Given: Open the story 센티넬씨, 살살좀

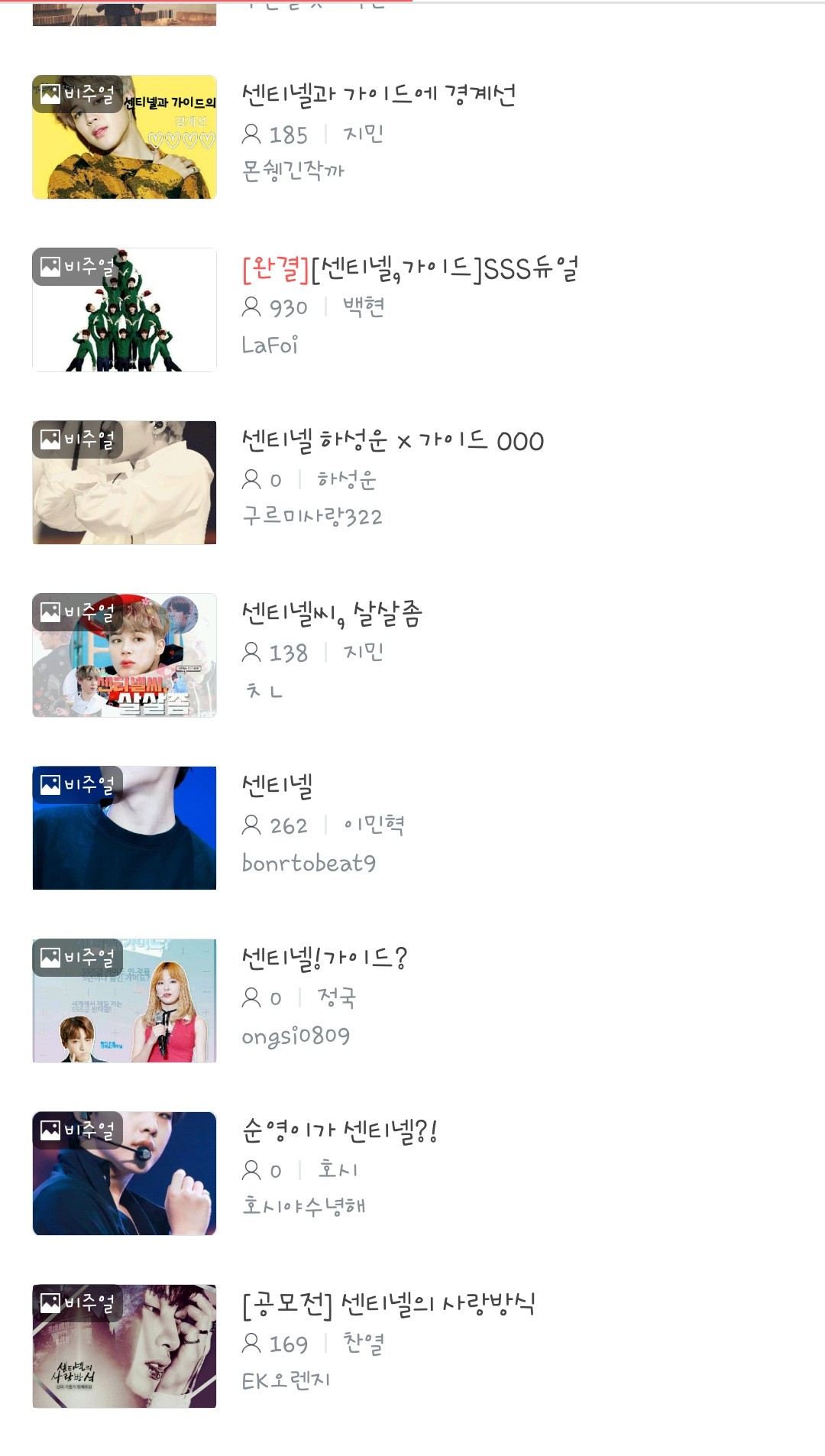Looking at the screenshot, I should (332, 613).
